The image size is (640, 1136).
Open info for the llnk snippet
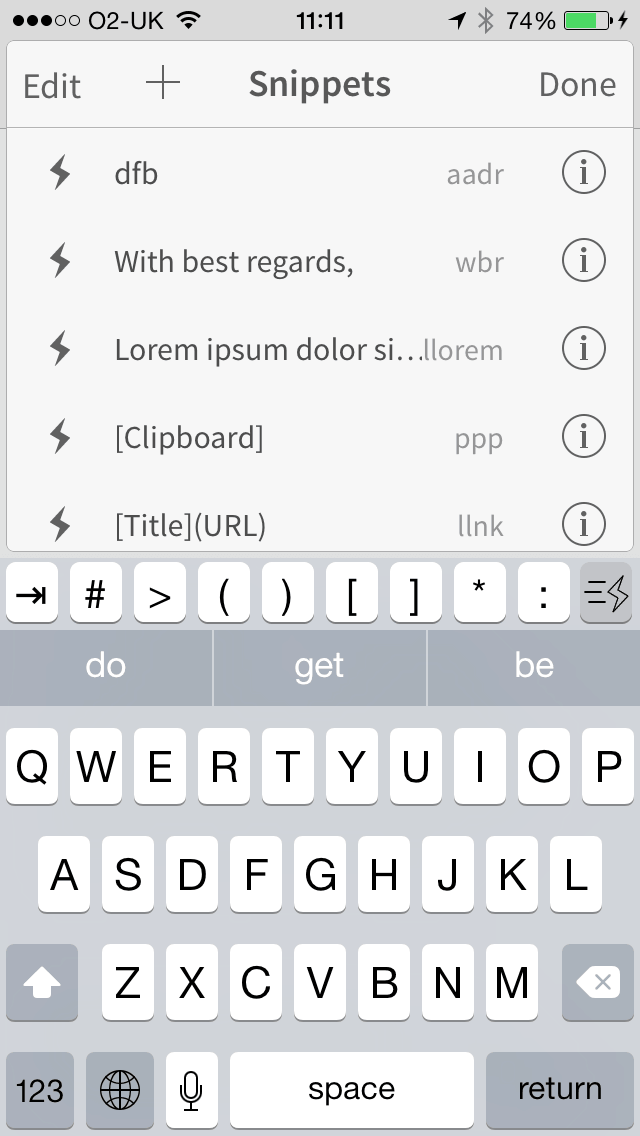pyautogui.click(x=583, y=523)
